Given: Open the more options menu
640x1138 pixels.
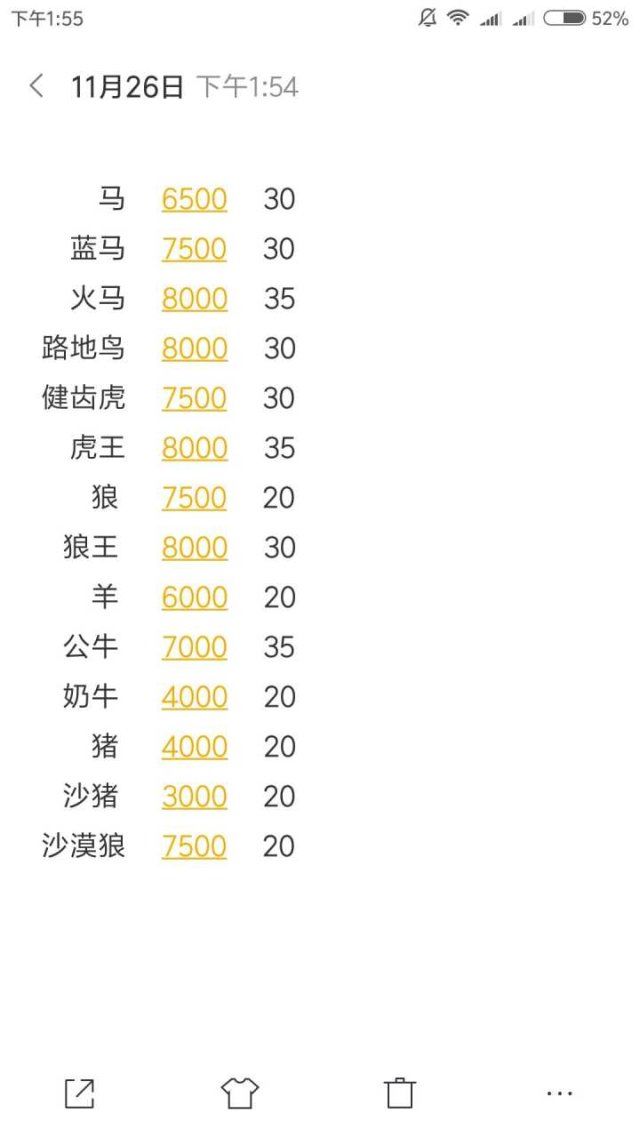Looking at the screenshot, I should pos(559,1093).
